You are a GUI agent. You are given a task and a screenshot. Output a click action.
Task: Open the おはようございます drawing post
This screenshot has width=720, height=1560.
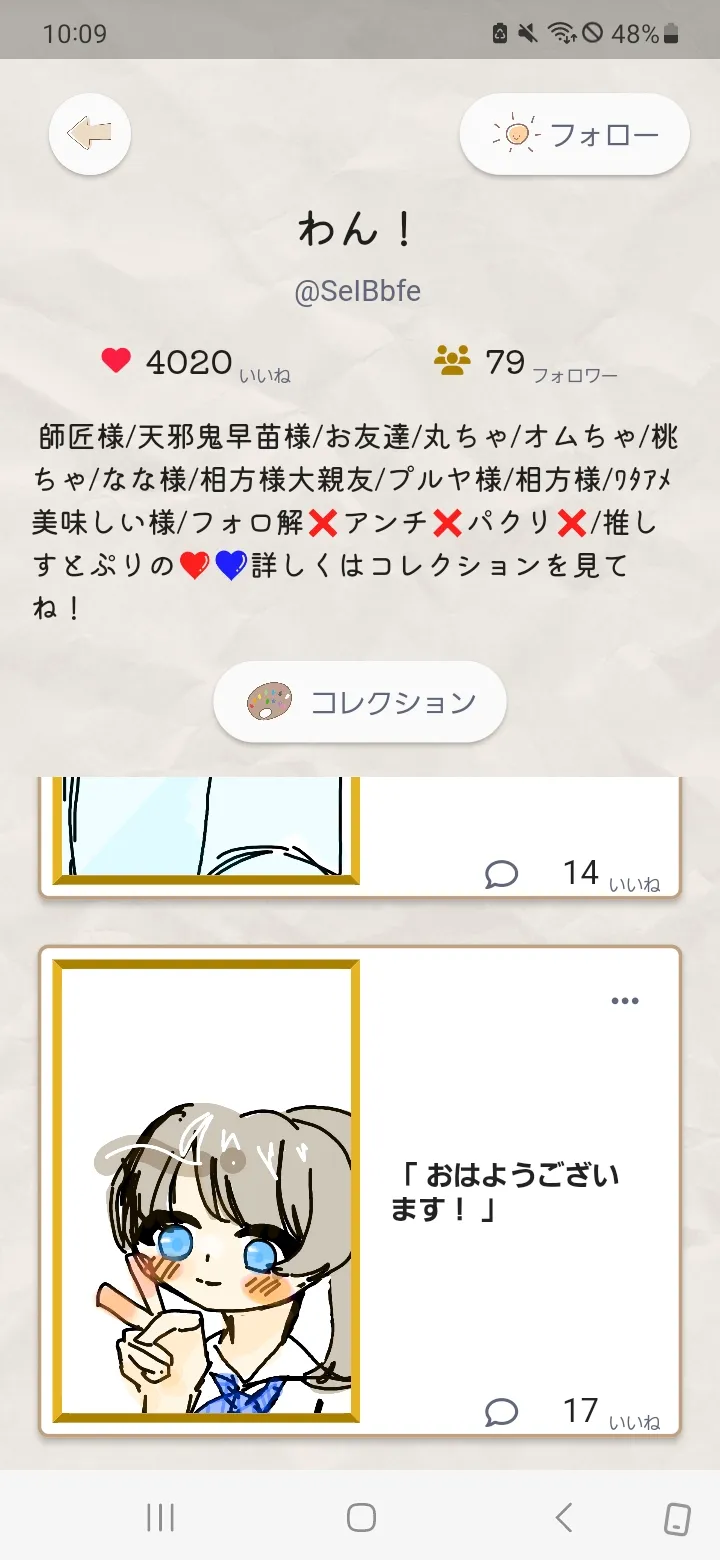[206, 1190]
